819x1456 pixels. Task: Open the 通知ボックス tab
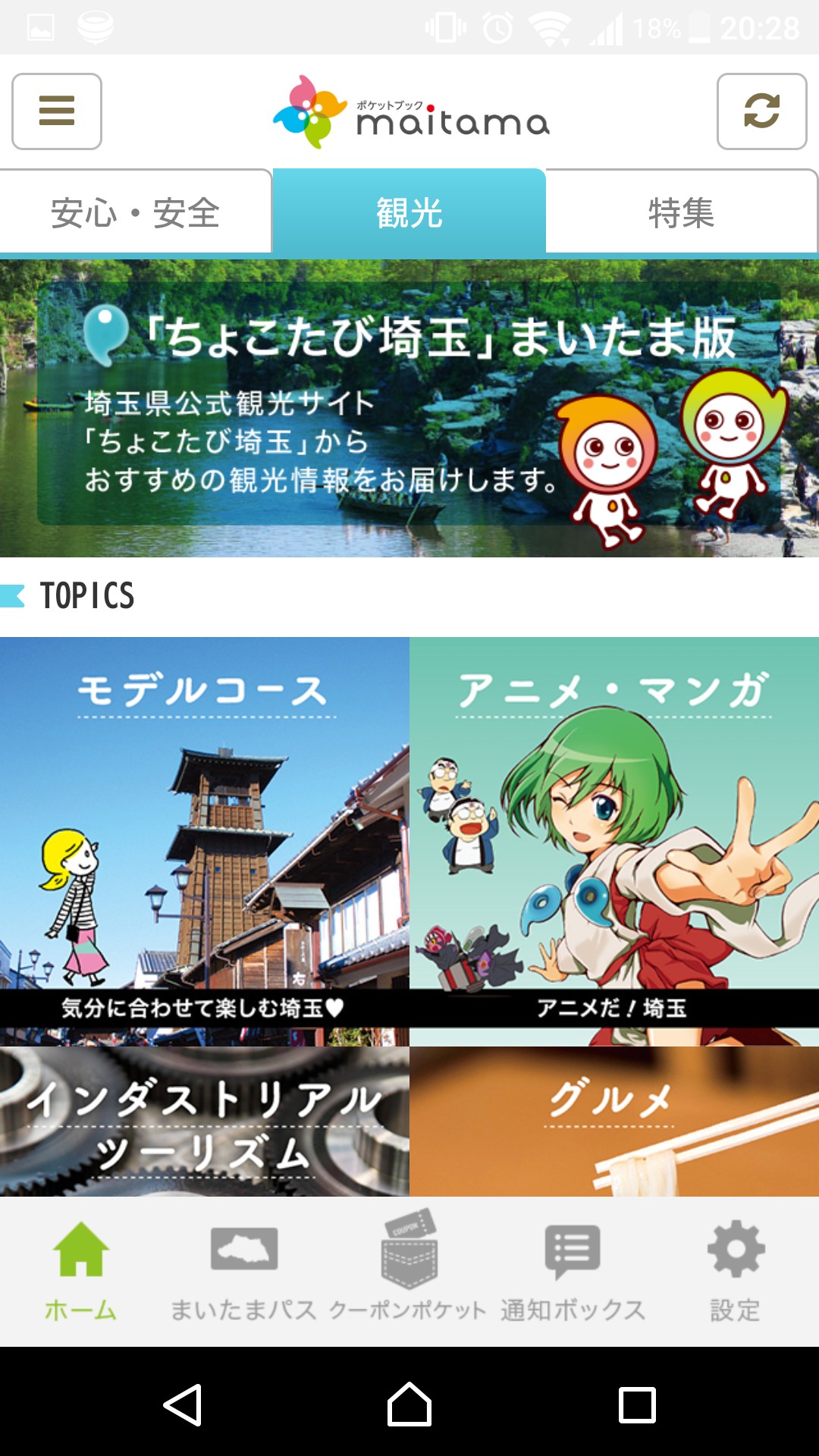click(573, 1272)
